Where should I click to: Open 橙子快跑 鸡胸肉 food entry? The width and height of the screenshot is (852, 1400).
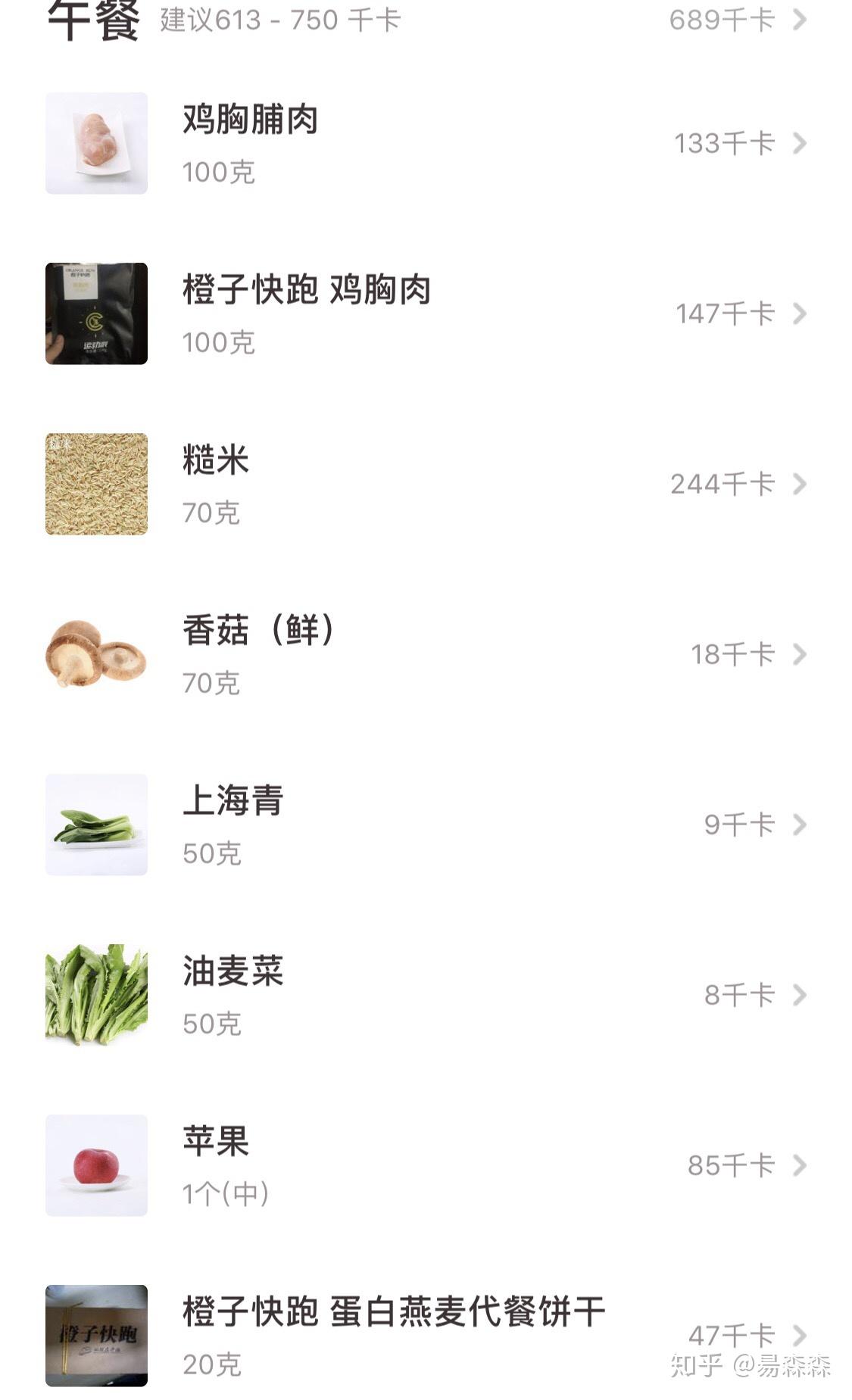(426, 313)
